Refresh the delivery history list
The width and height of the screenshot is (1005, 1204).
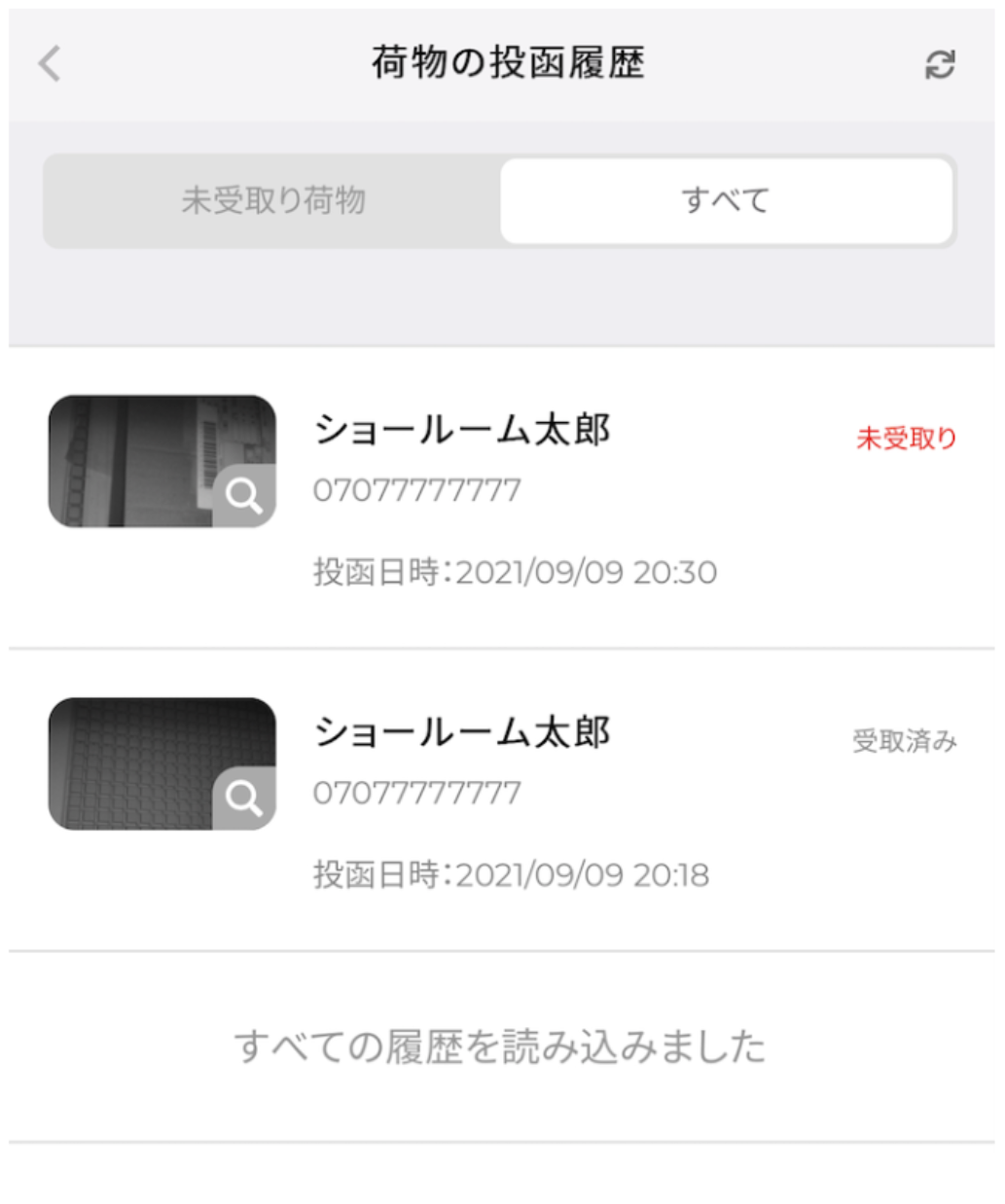pyautogui.click(x=939, y=65)
